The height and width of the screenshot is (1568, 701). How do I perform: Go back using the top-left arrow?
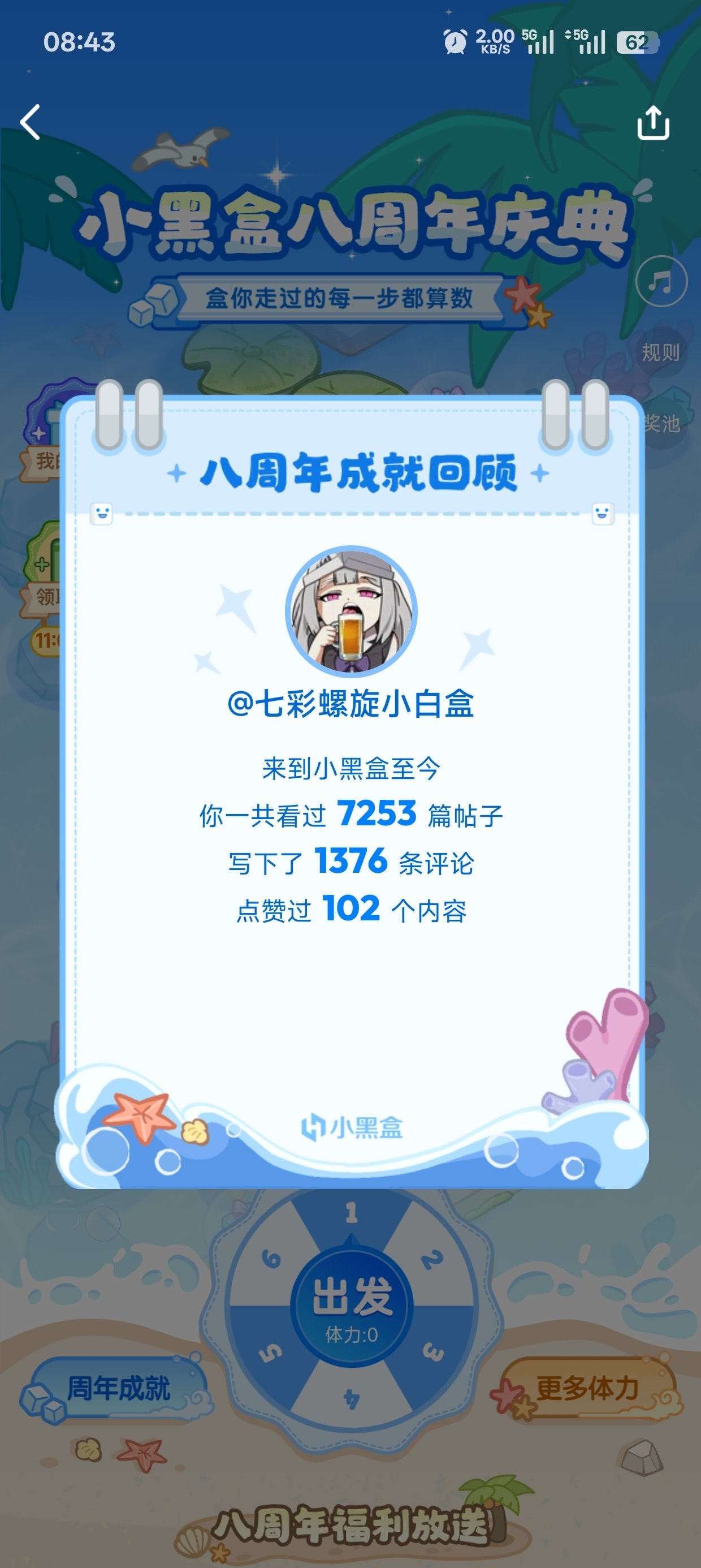click(x=31, y=122)
